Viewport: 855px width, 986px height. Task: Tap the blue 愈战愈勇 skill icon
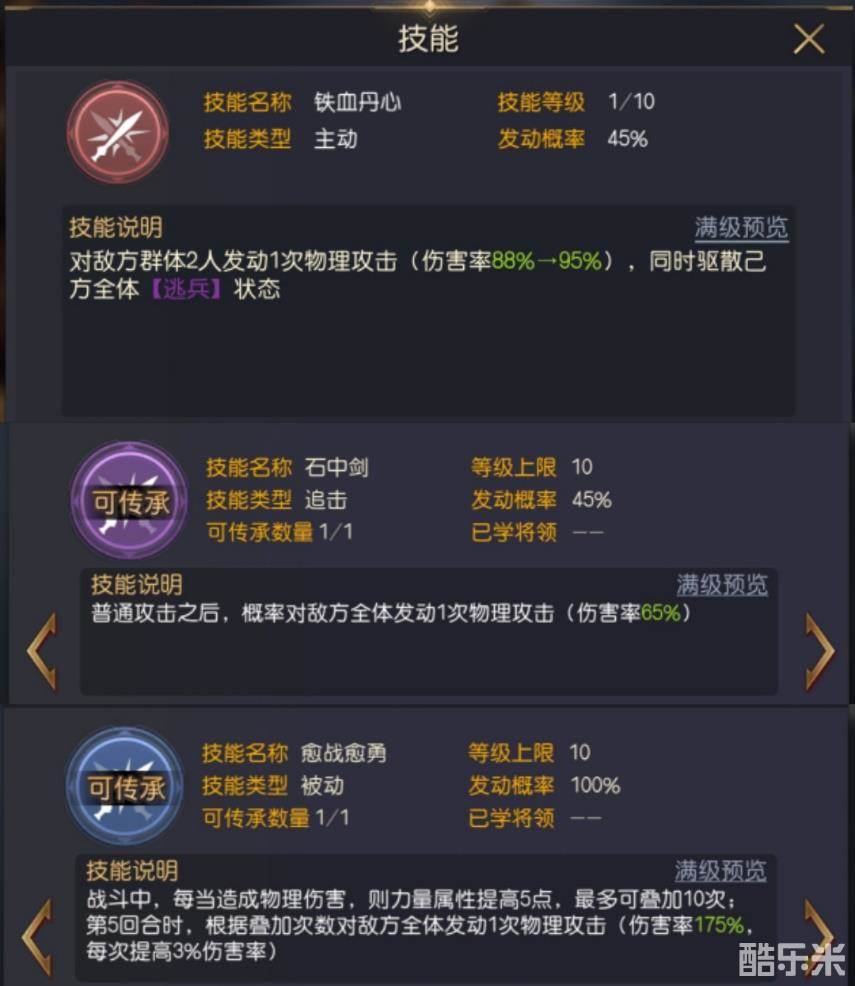[125, 786]
